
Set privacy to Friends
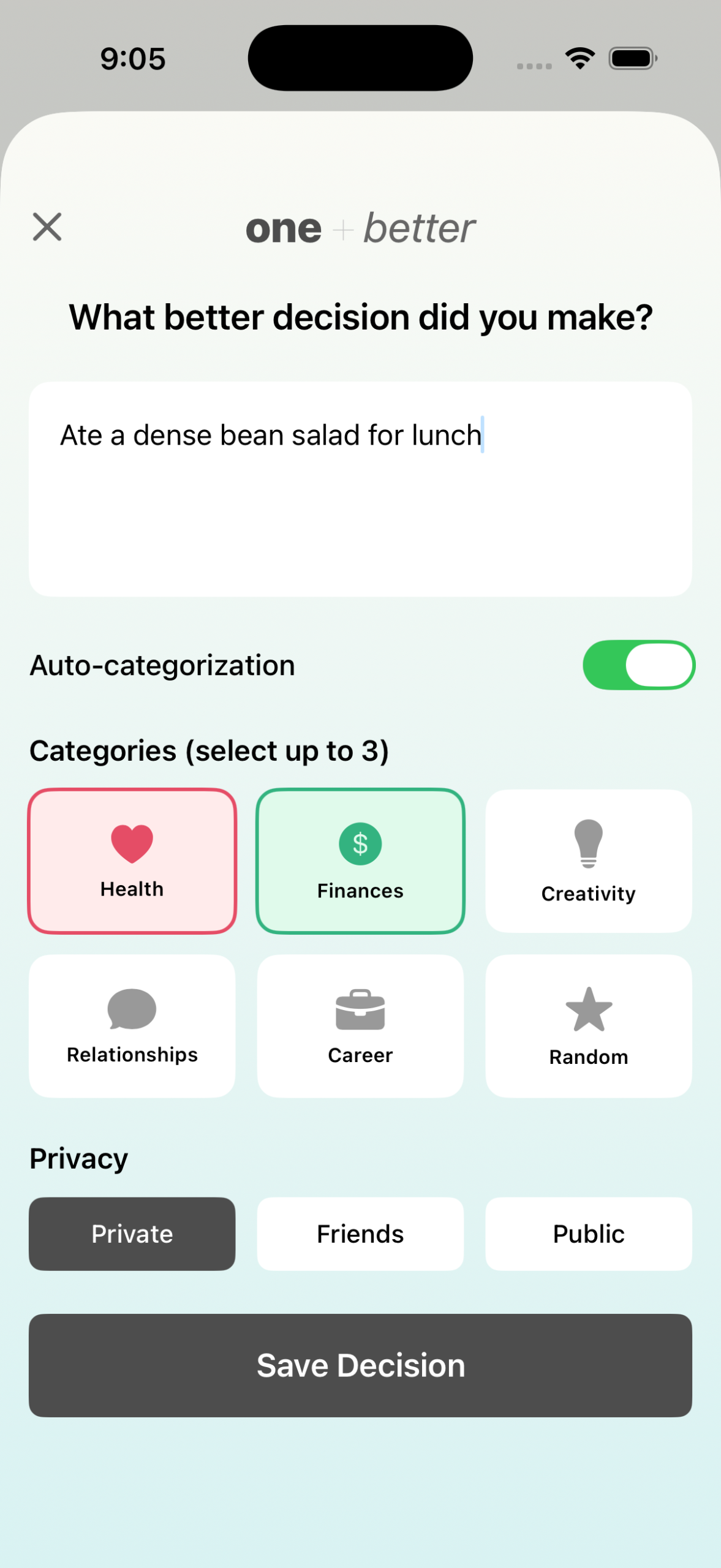pos(360,1234)
